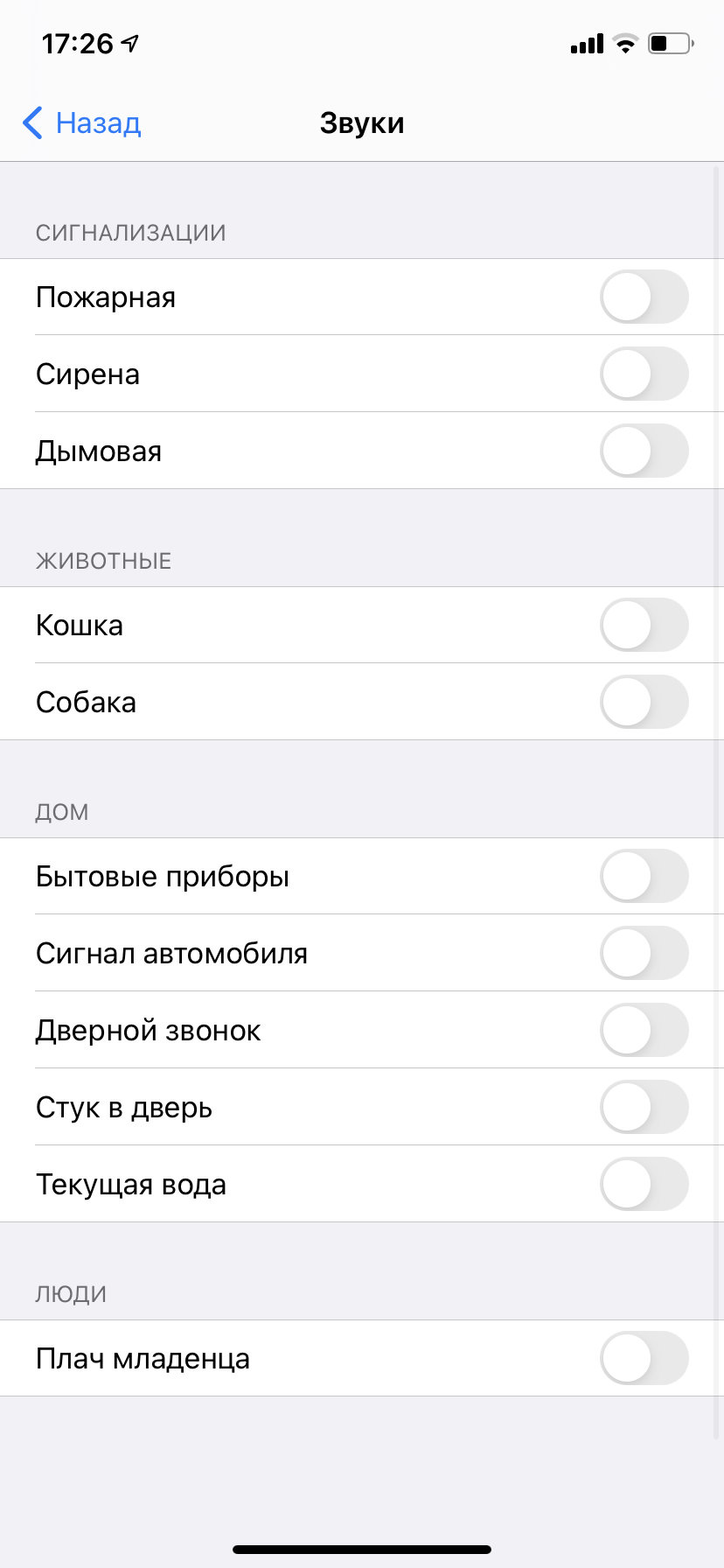724x1568 pixels.
Task: Switch on the Собака toggle
Action: click(644, 703)
